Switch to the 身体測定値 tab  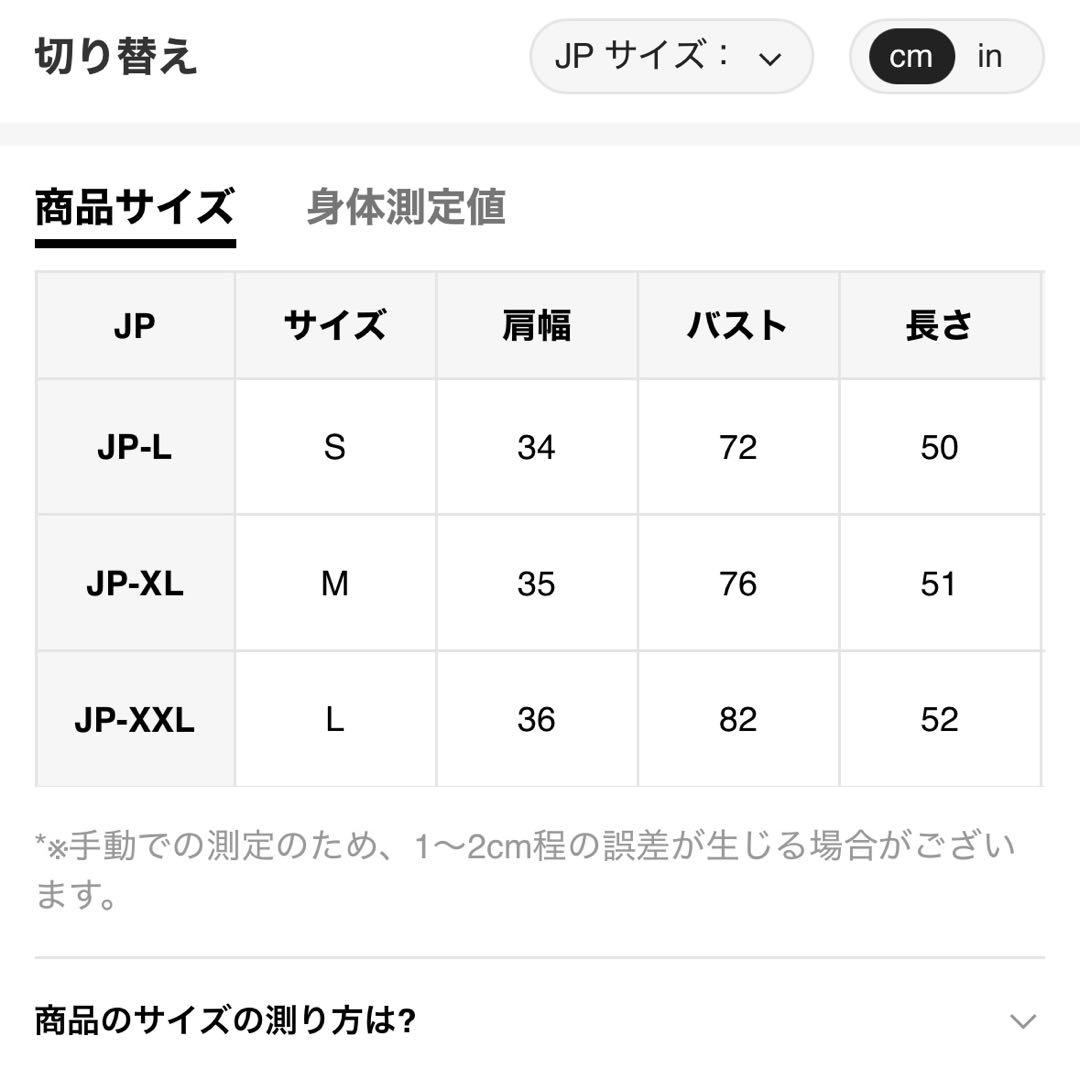coord(406,207)
